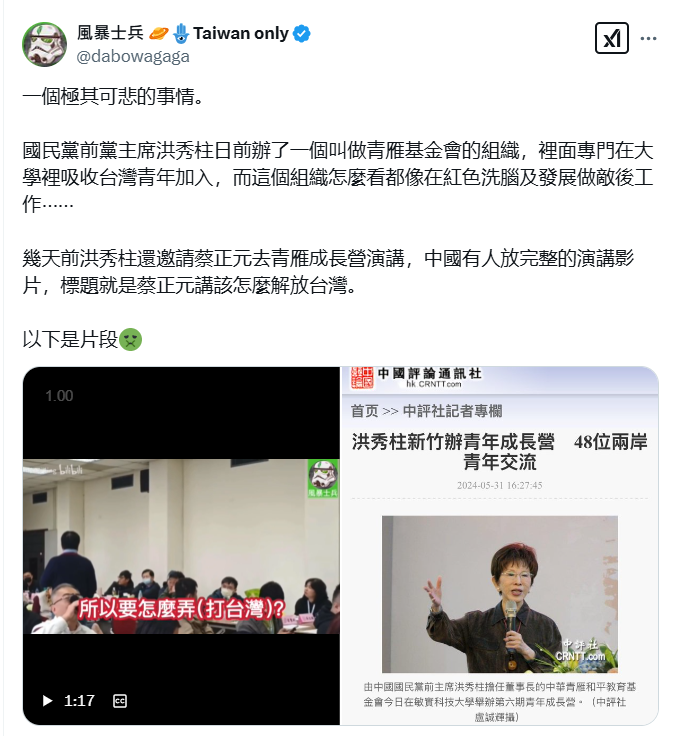The height and width of the screenshot is (736, 677).
Task: Open the post's overflow menu
Action: tap(649, 39)
